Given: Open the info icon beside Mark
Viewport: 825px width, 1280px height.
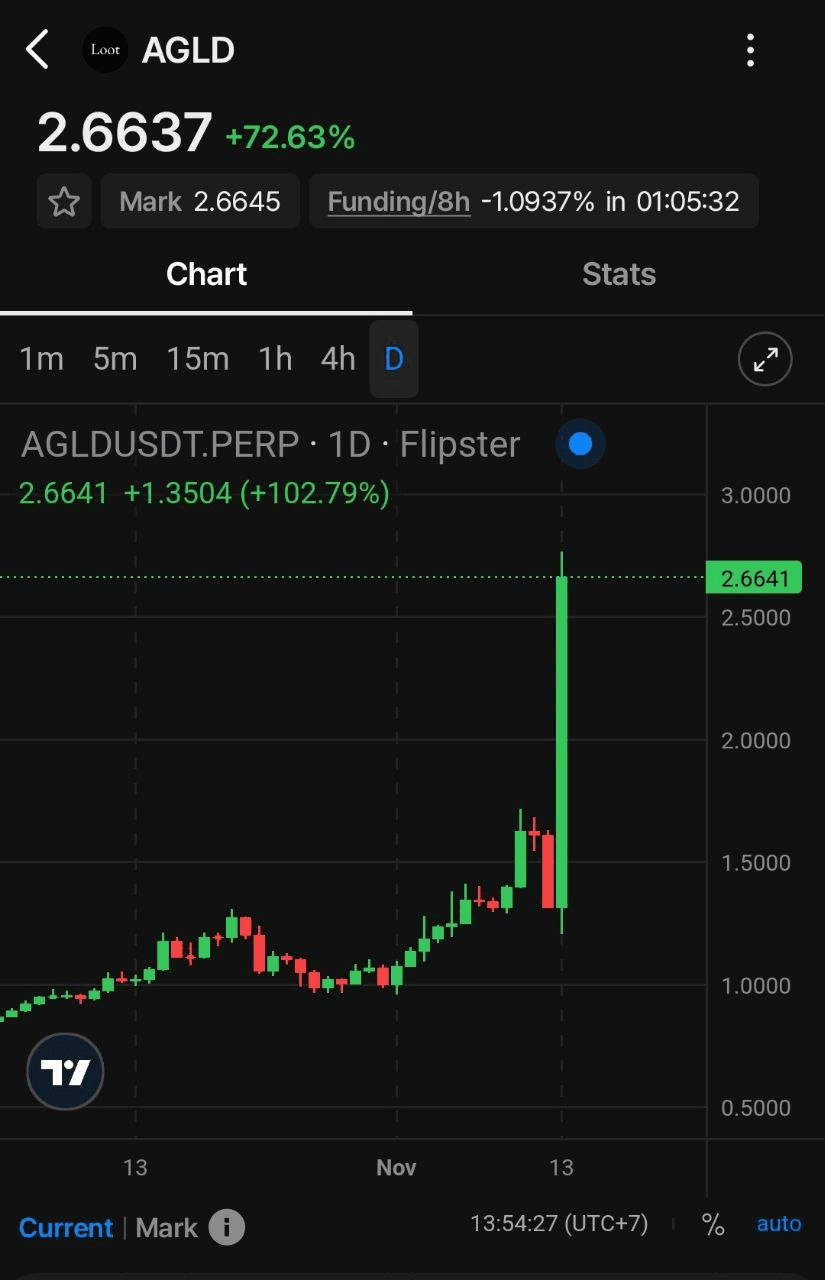Looking at the screenshot, I should click(x=227, y=1227).
